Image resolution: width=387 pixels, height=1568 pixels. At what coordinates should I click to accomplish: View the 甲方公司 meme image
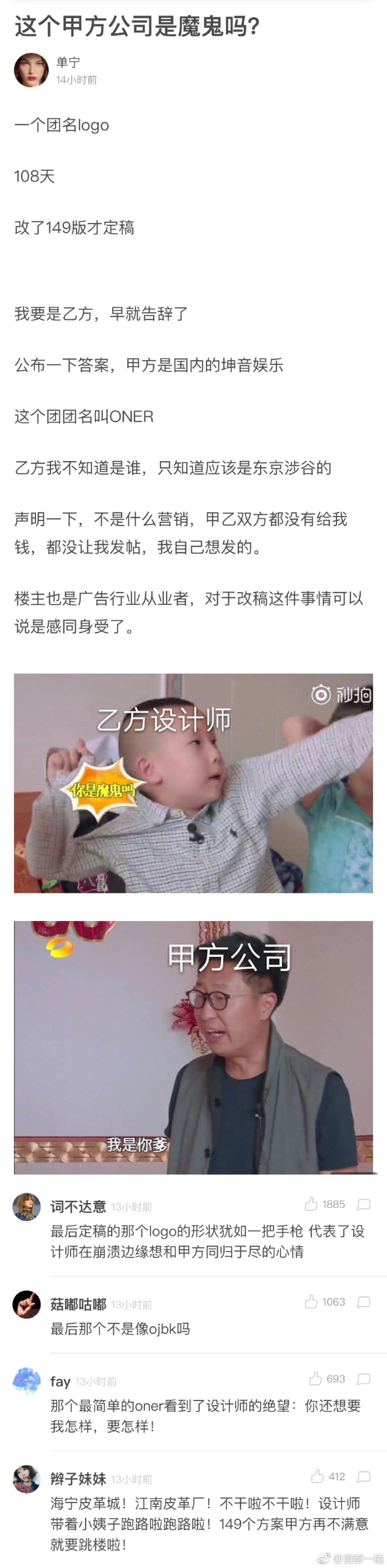click(x=193, y=1047)
